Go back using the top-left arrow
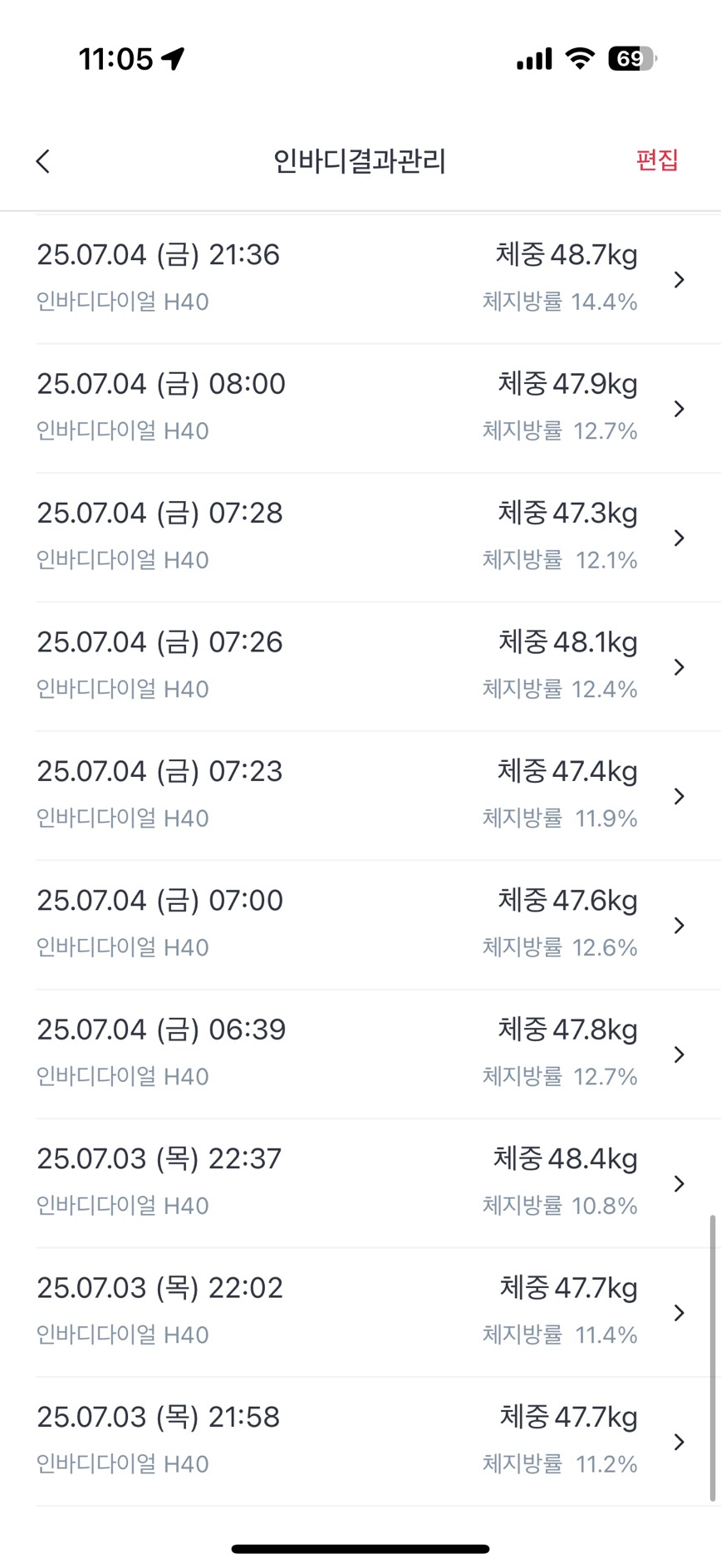Screen dimensions: 721x1568 point(43,161)
